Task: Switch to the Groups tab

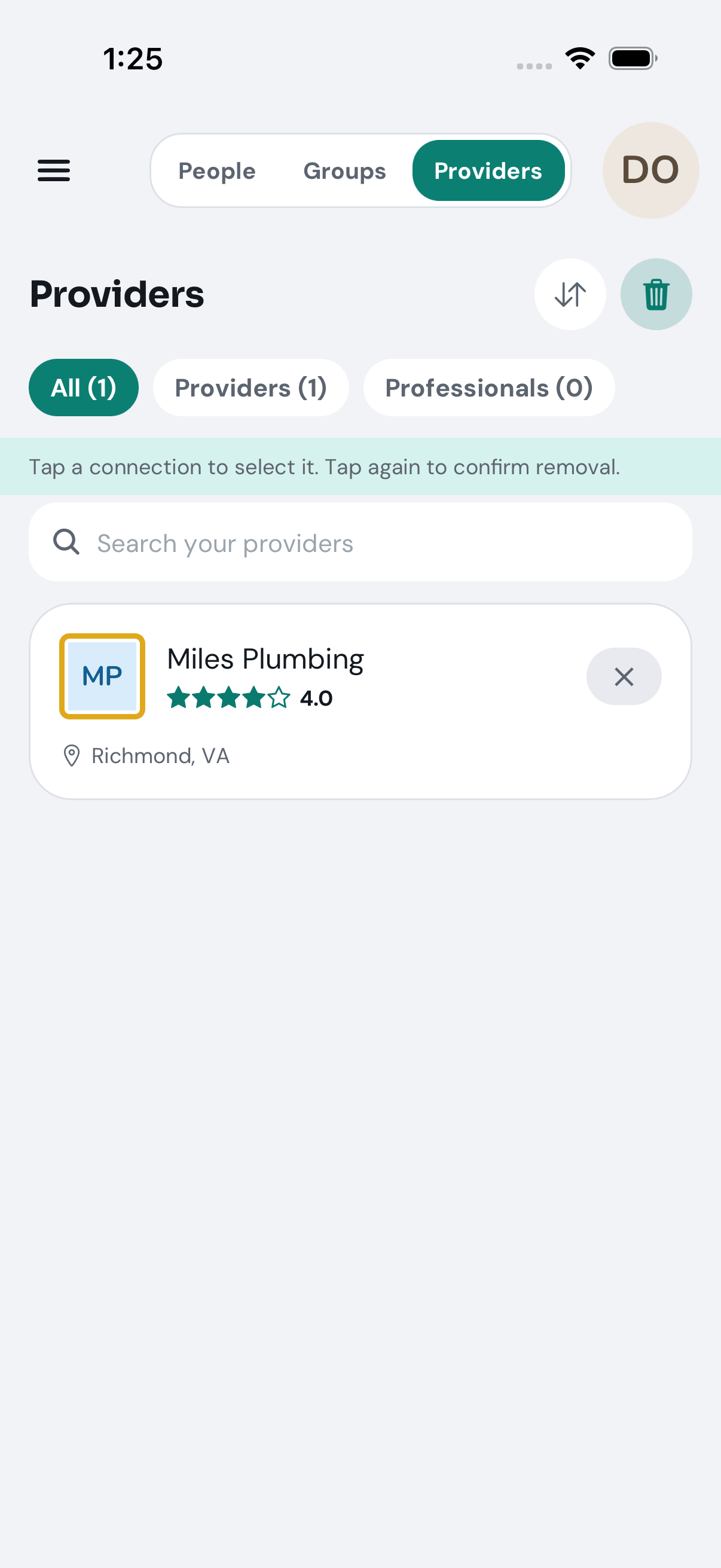Action: (344, 171)
